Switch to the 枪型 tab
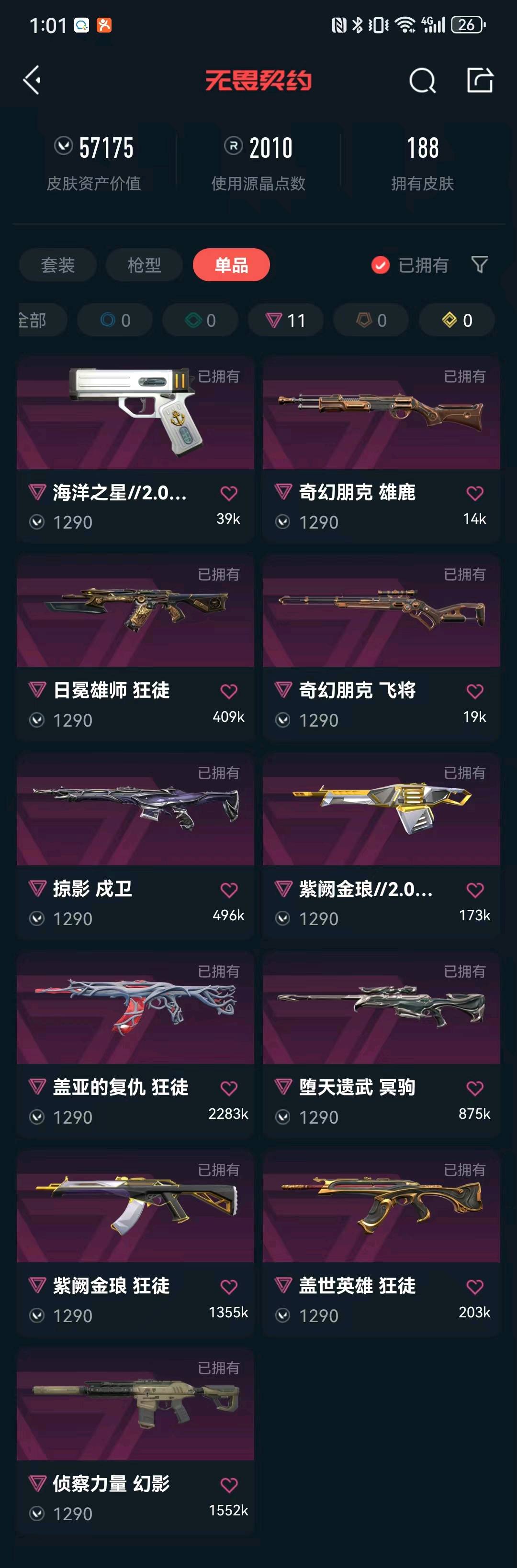Viewport: 517px width, 1568px height. pos(144,265)
